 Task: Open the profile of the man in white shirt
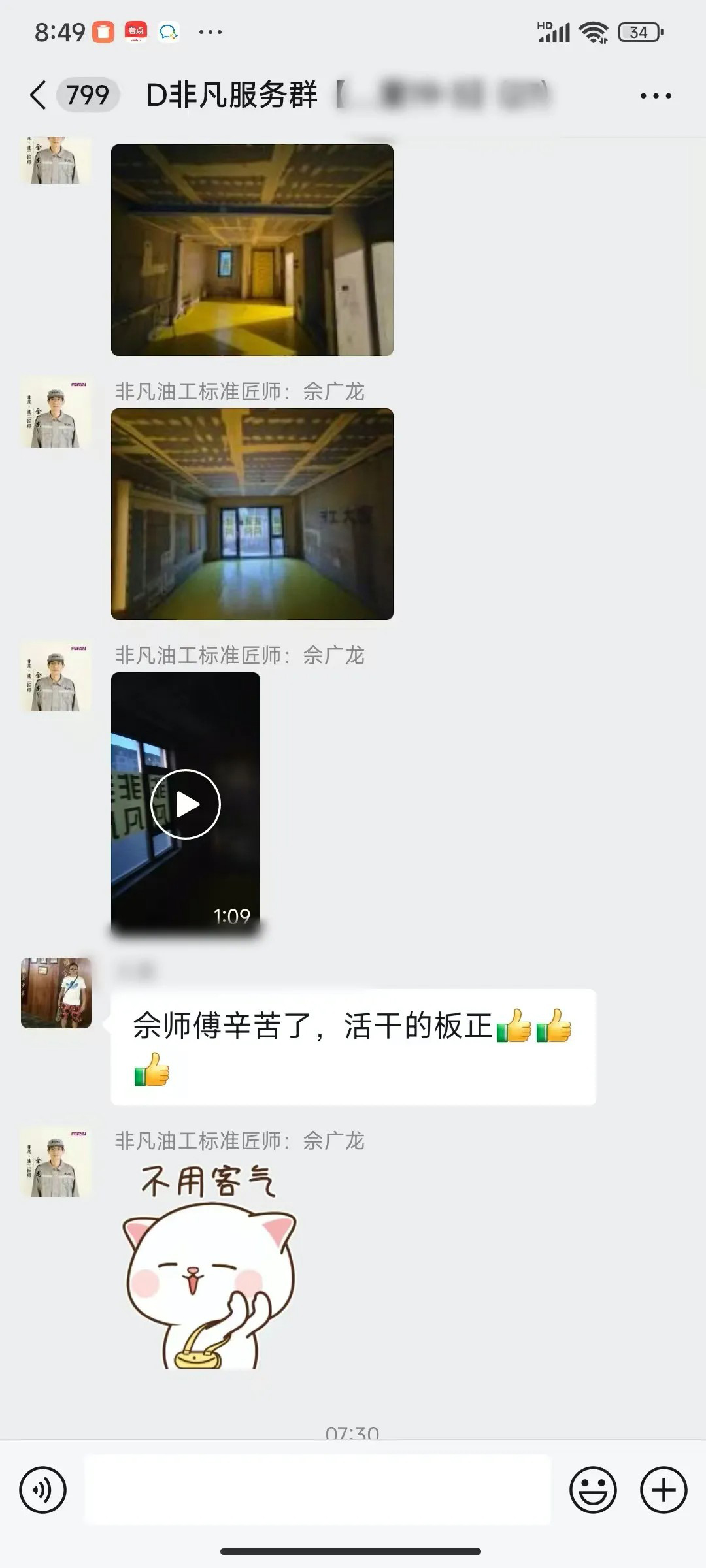coord(56,993)
